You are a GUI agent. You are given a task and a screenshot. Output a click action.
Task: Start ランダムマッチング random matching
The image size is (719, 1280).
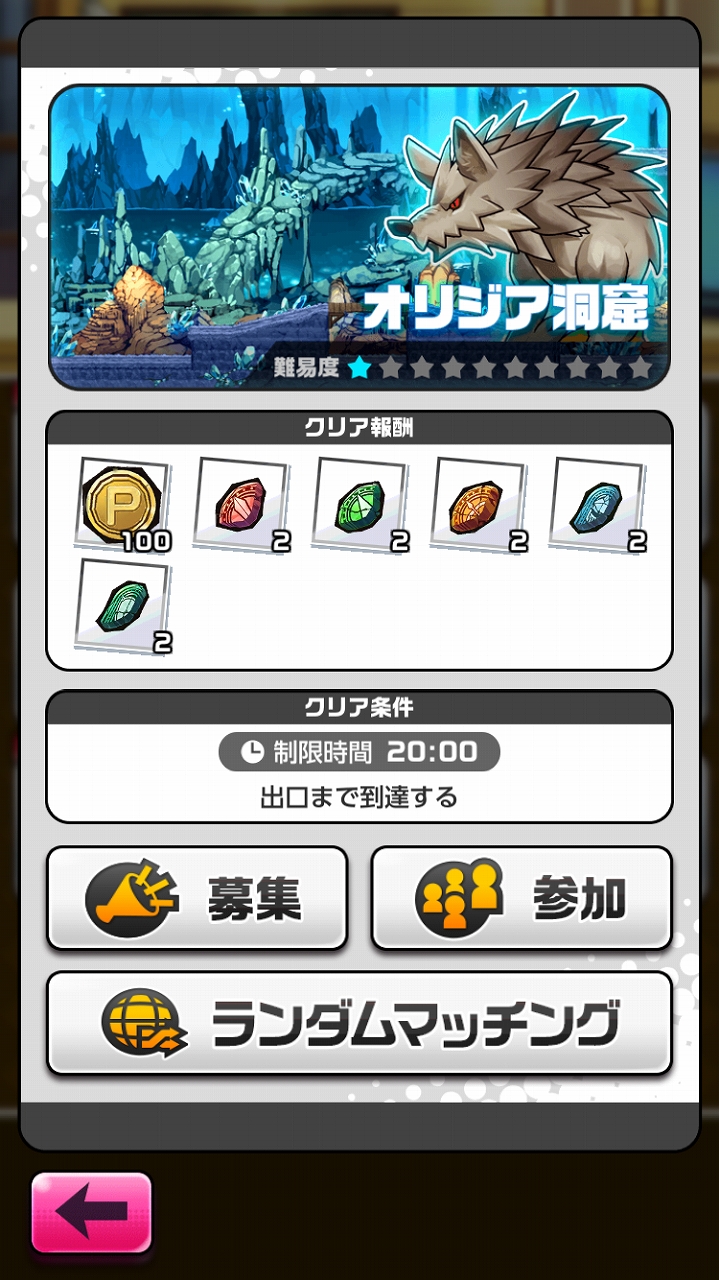click(359, 1023)
